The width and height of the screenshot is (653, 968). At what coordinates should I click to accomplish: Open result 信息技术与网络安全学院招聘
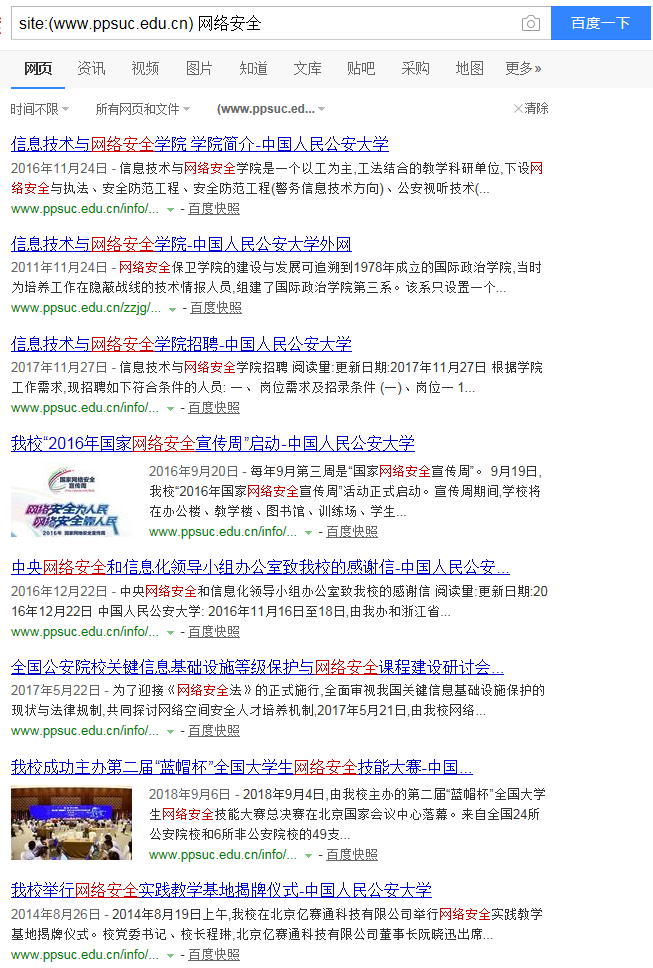point(181,344)
